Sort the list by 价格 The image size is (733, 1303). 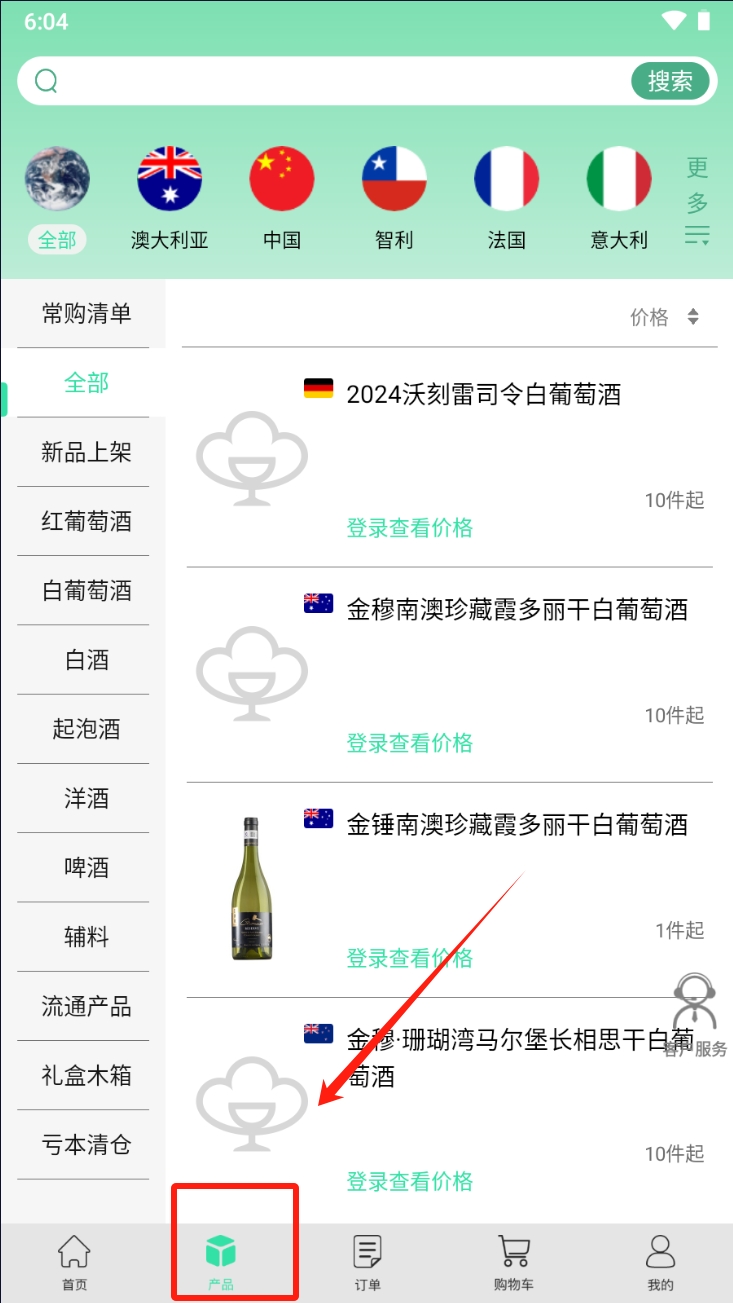[x=664, y=317]
